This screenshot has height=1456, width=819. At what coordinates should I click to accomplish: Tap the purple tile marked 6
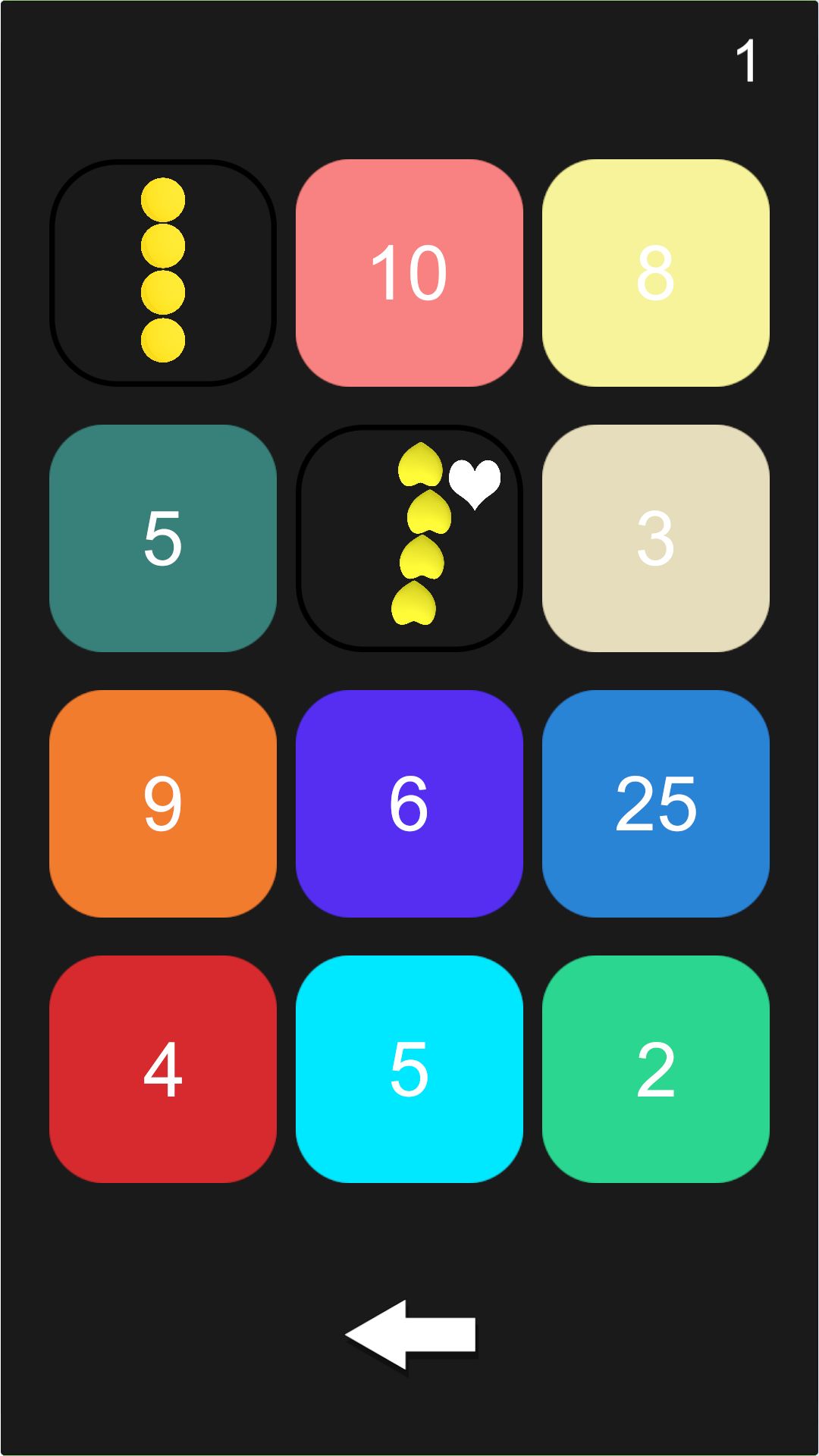(409, 804)
